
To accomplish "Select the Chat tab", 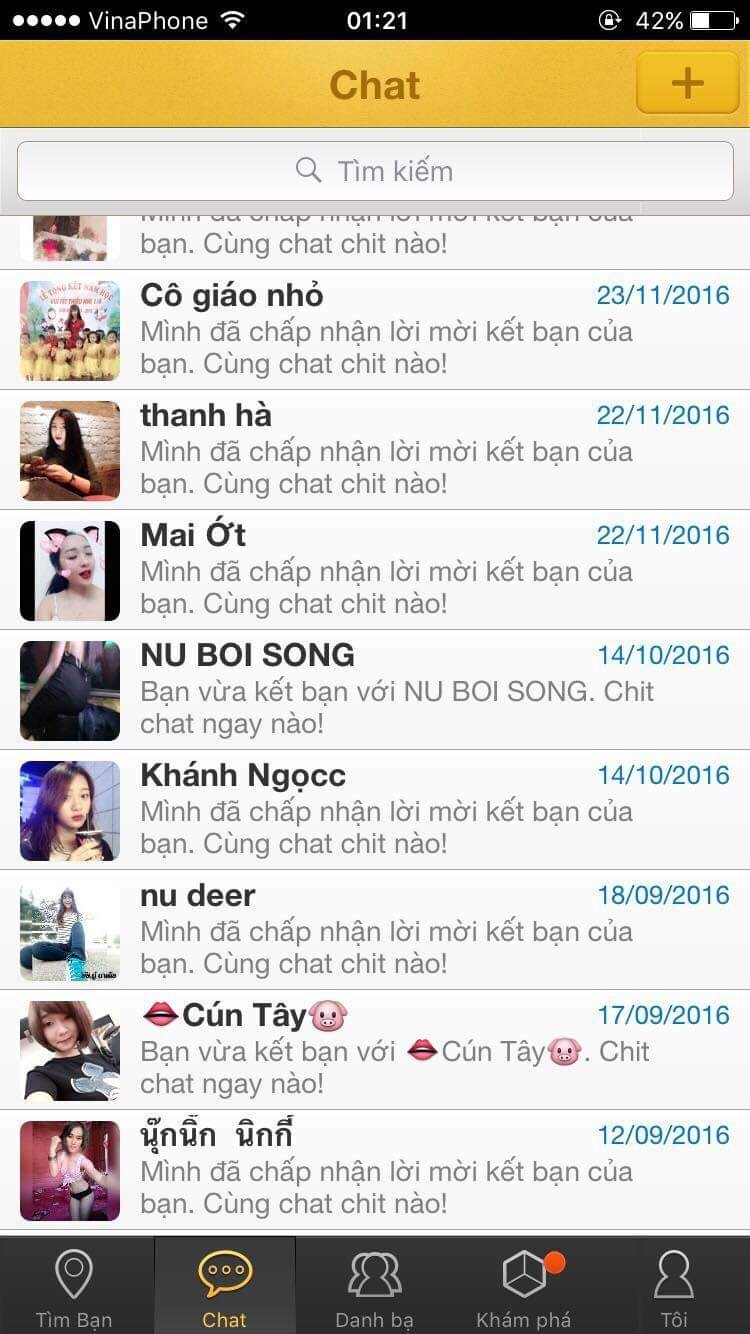I will pyautogui.click(x=224, y=1288).
